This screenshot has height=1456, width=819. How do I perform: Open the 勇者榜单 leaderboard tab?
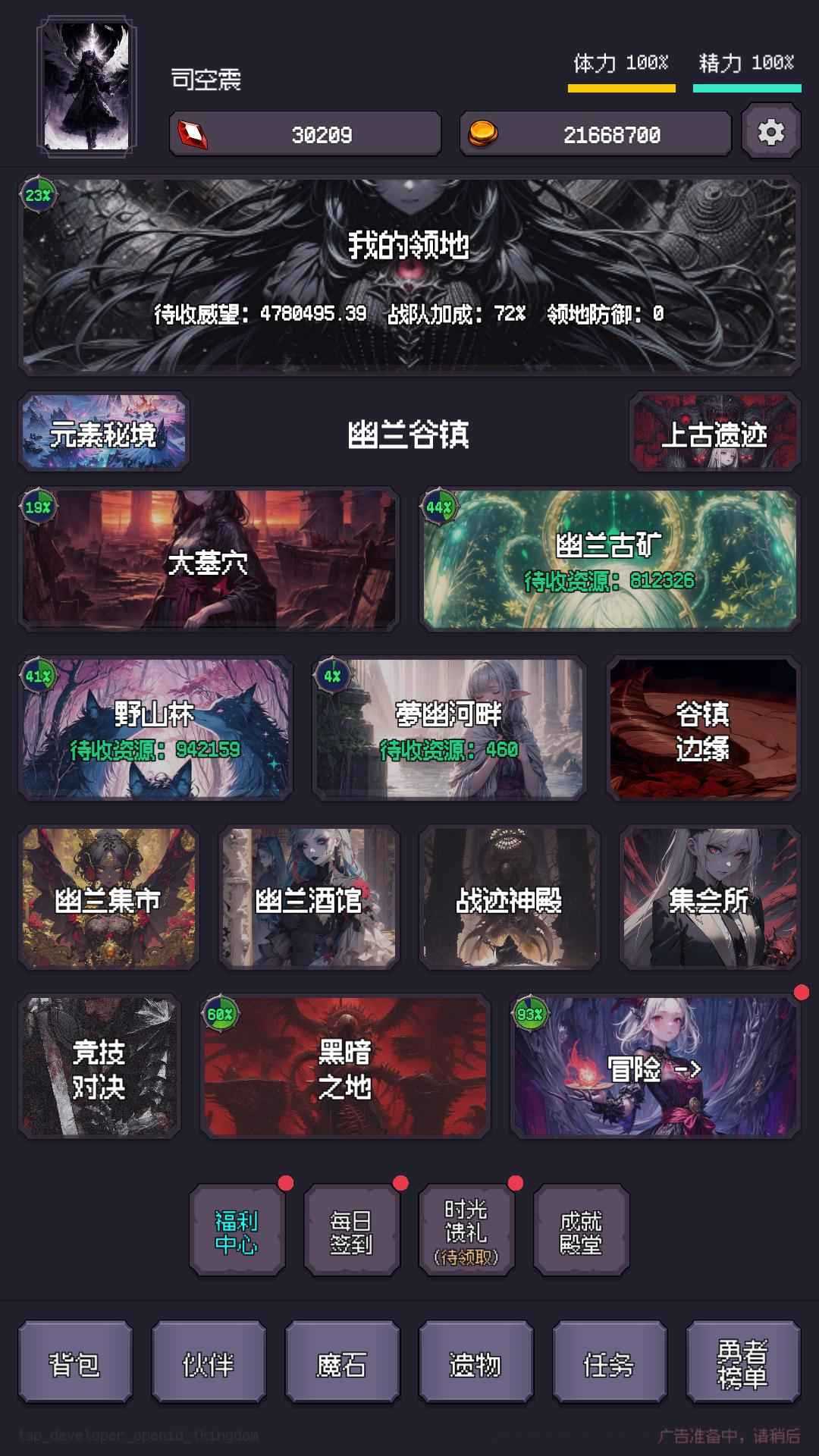[742, 1364]
